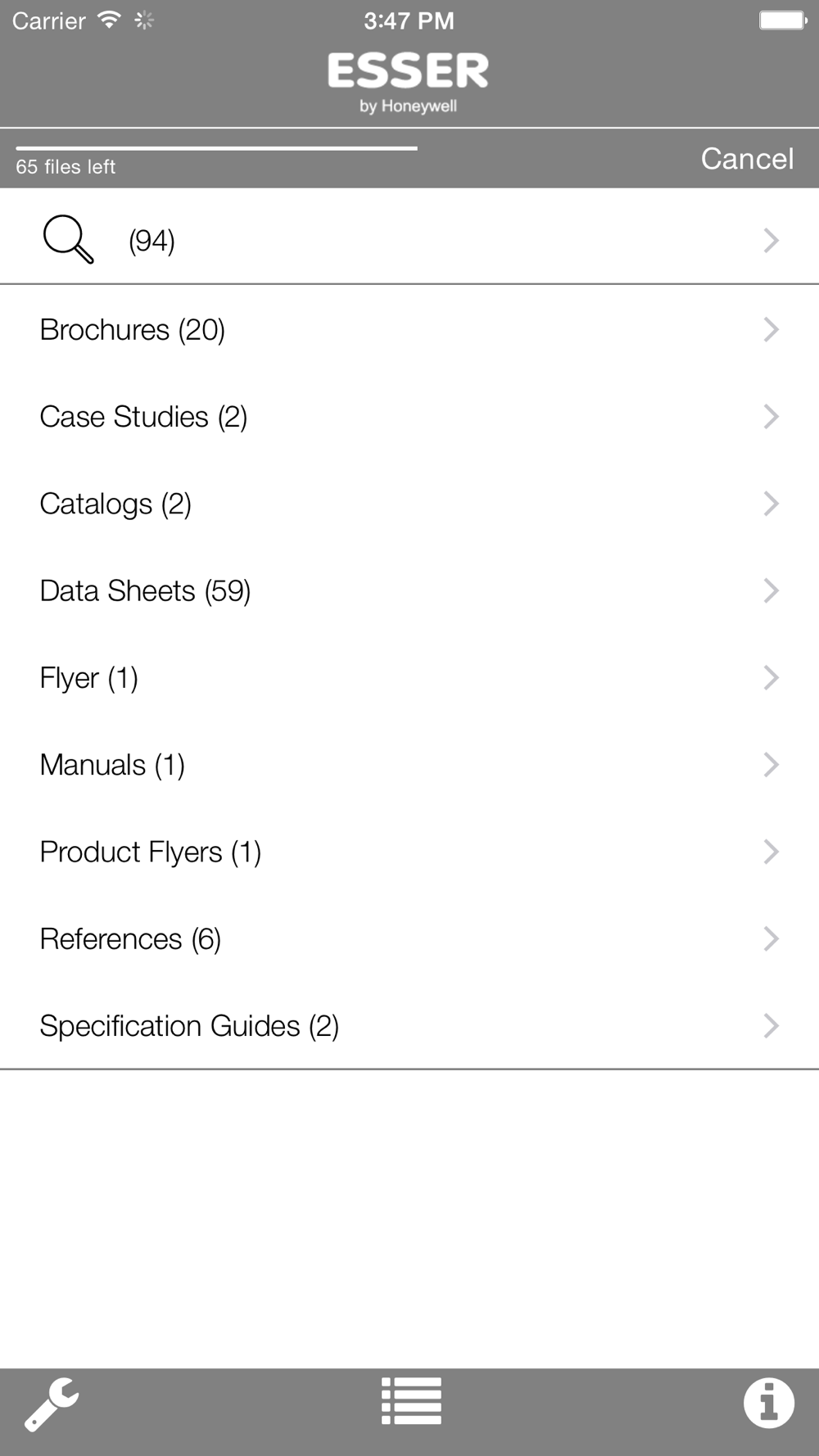Open Product Flyers

(409, 852)
